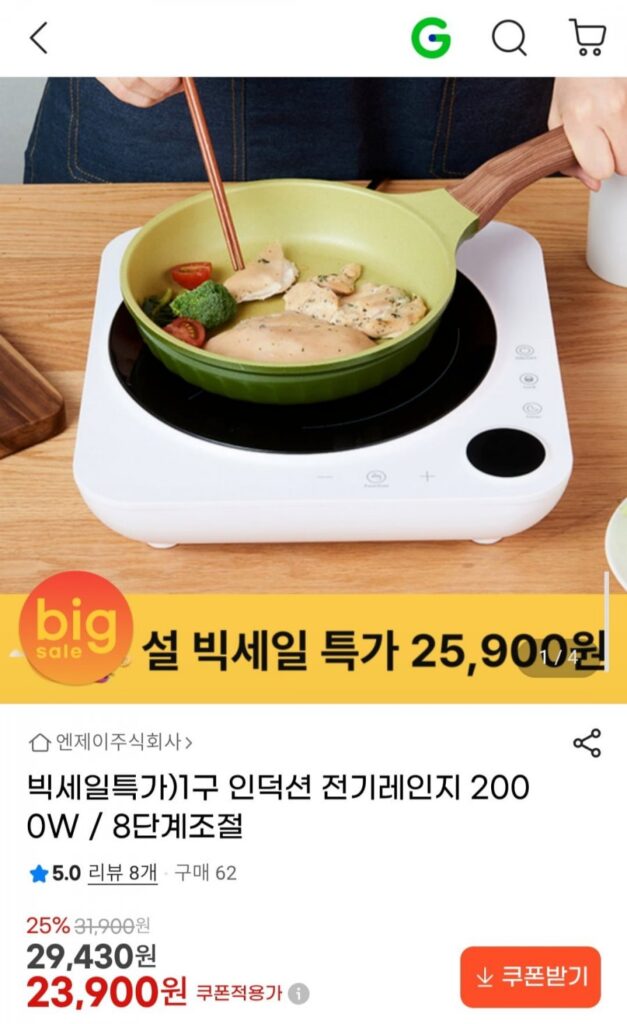The height and width of the screenshot is (1024, 627).
Task: Show info about the 쿠폰적용가 price
Action: click(x=299, y=994)
